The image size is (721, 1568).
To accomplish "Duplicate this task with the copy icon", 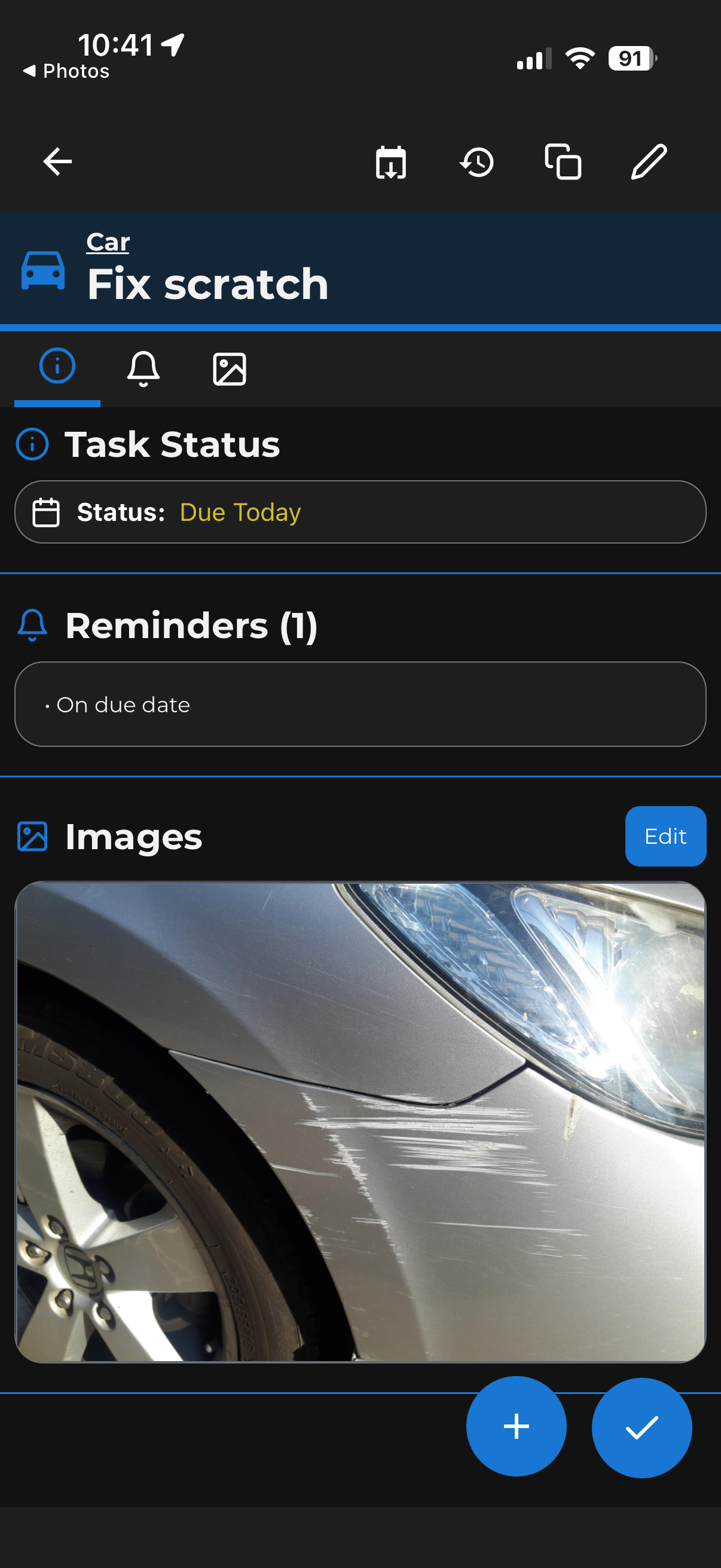I will coord(563,163).
